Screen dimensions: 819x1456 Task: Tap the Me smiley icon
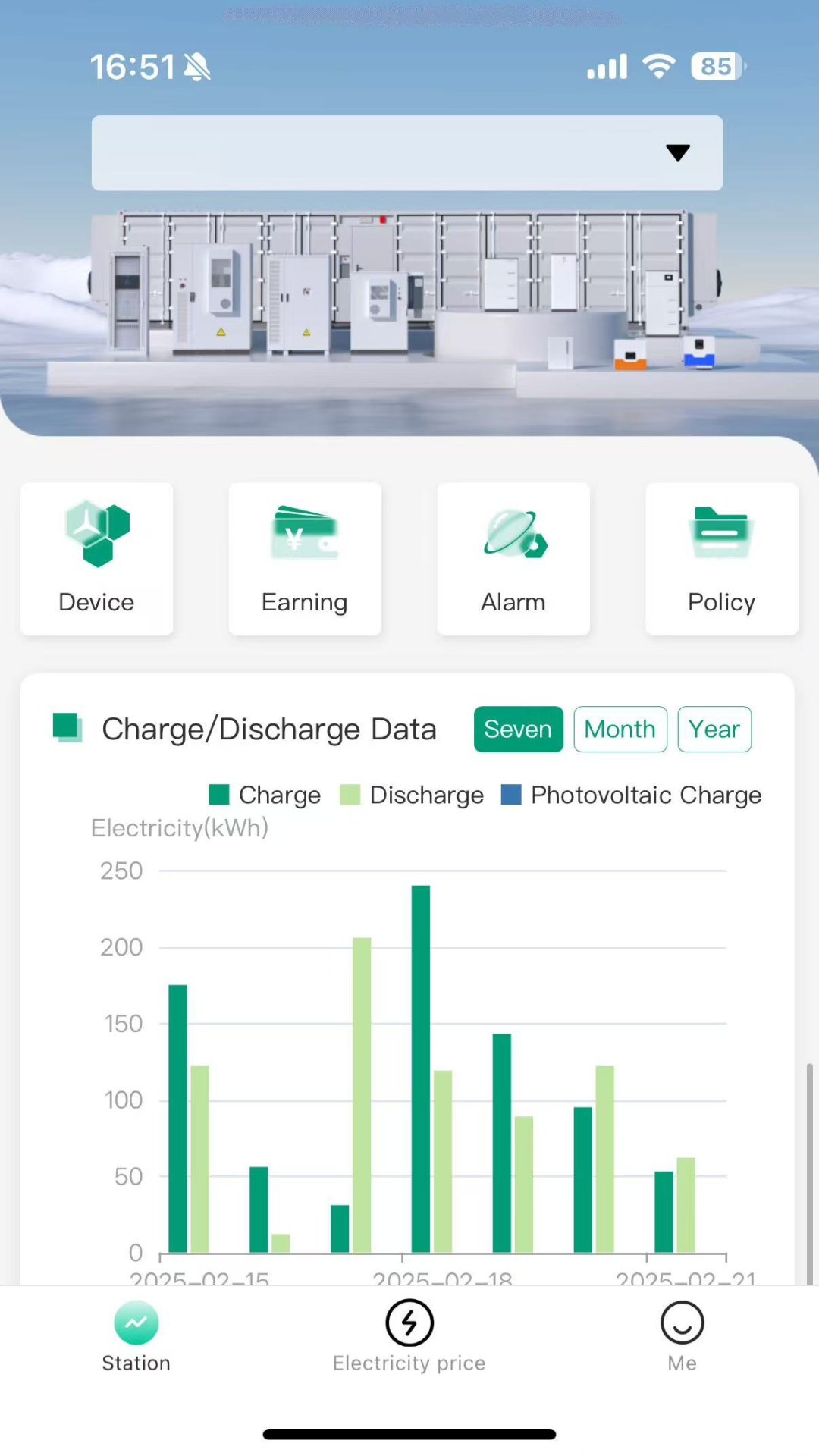(x=681, y=1322)
